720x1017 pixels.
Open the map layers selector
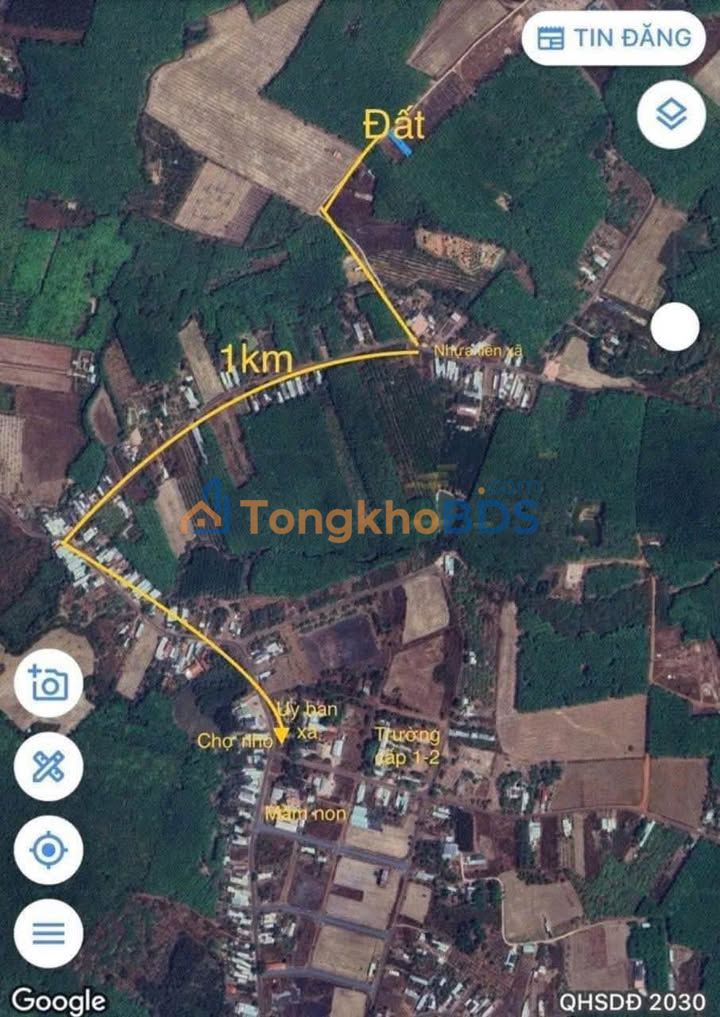coord(671,115)
